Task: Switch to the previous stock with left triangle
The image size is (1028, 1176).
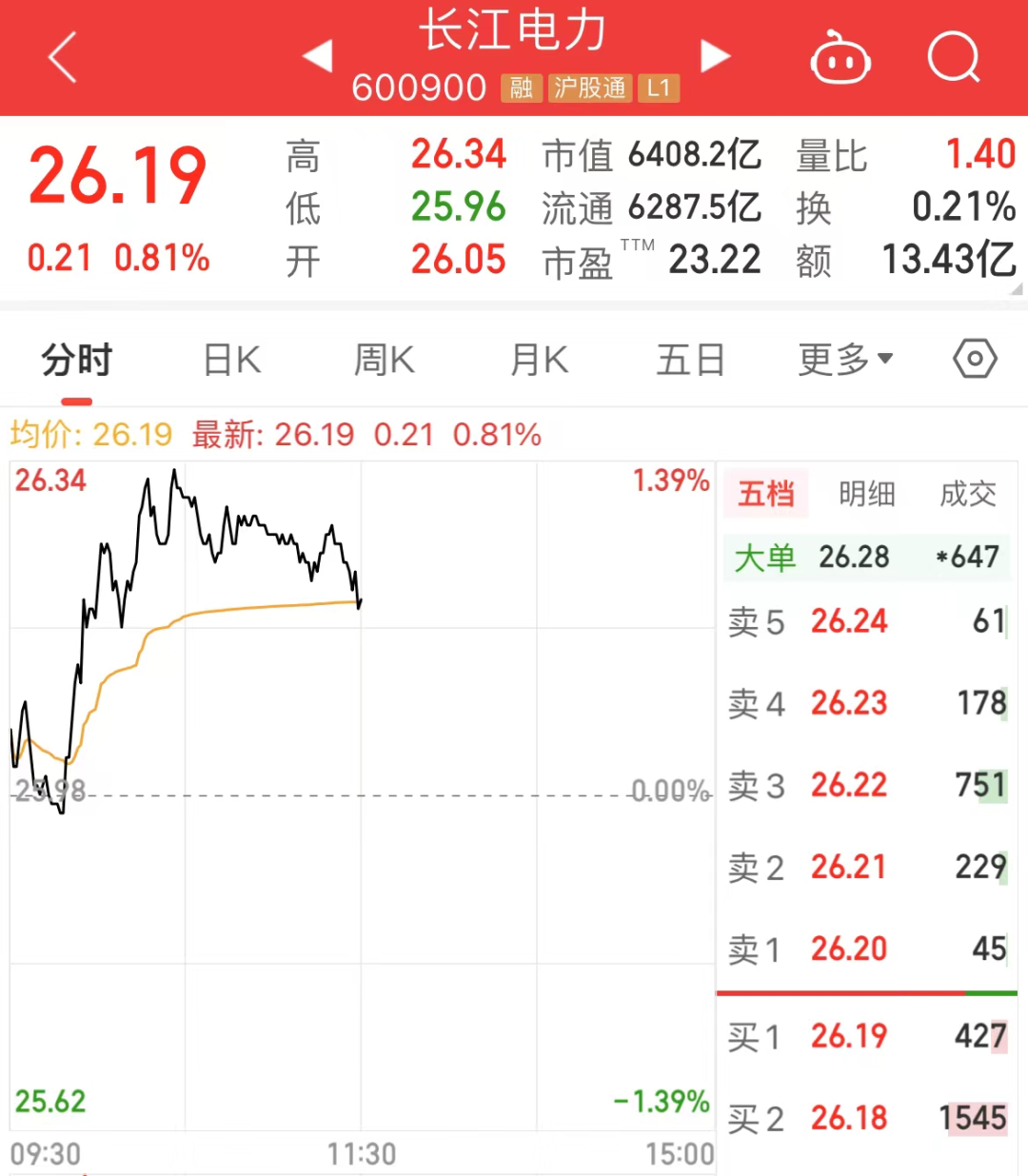Action: click(x=318, y=56)
